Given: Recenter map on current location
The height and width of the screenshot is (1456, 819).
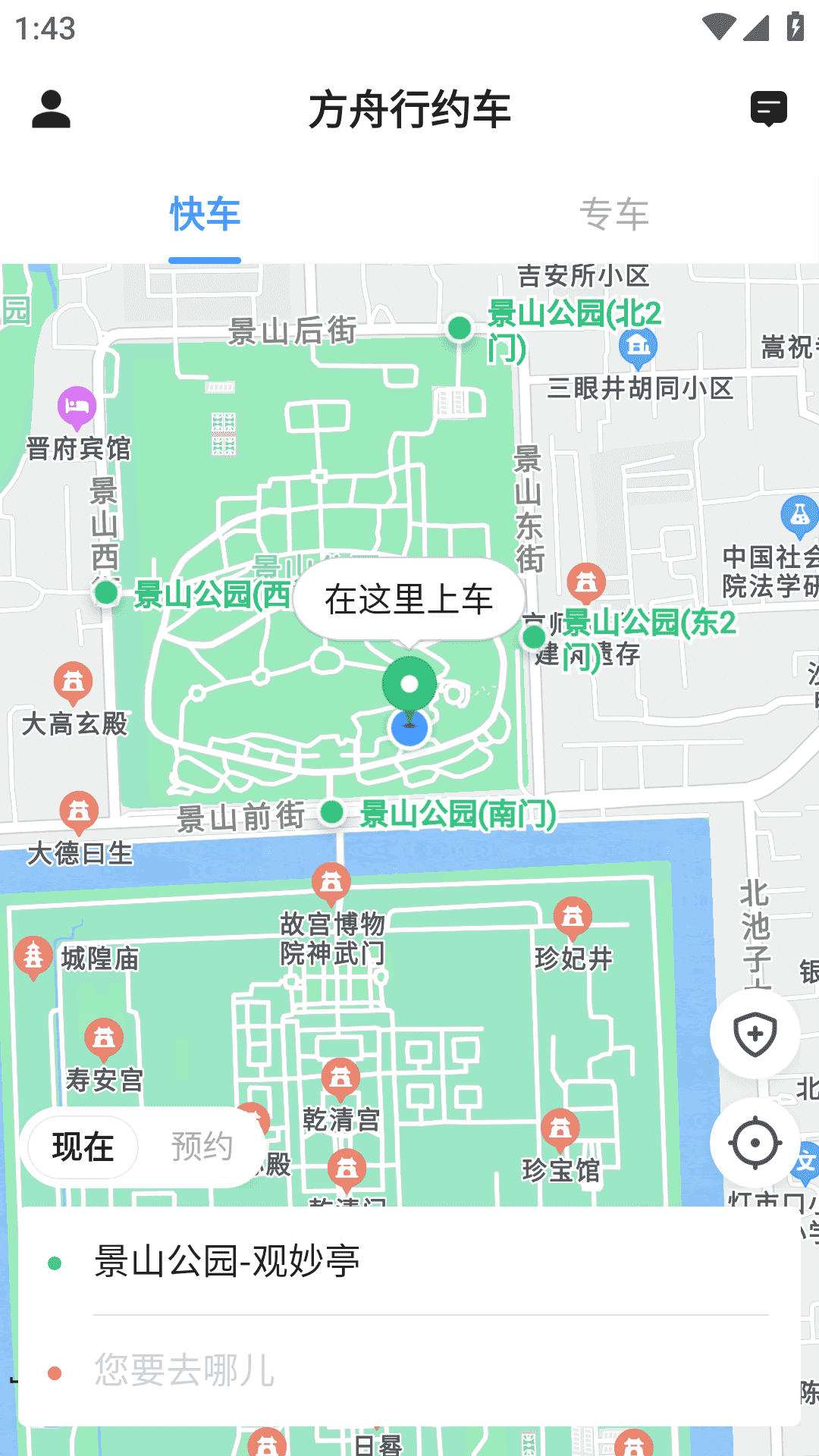Looking at the screenshot, I should [x=755, y=1143].
